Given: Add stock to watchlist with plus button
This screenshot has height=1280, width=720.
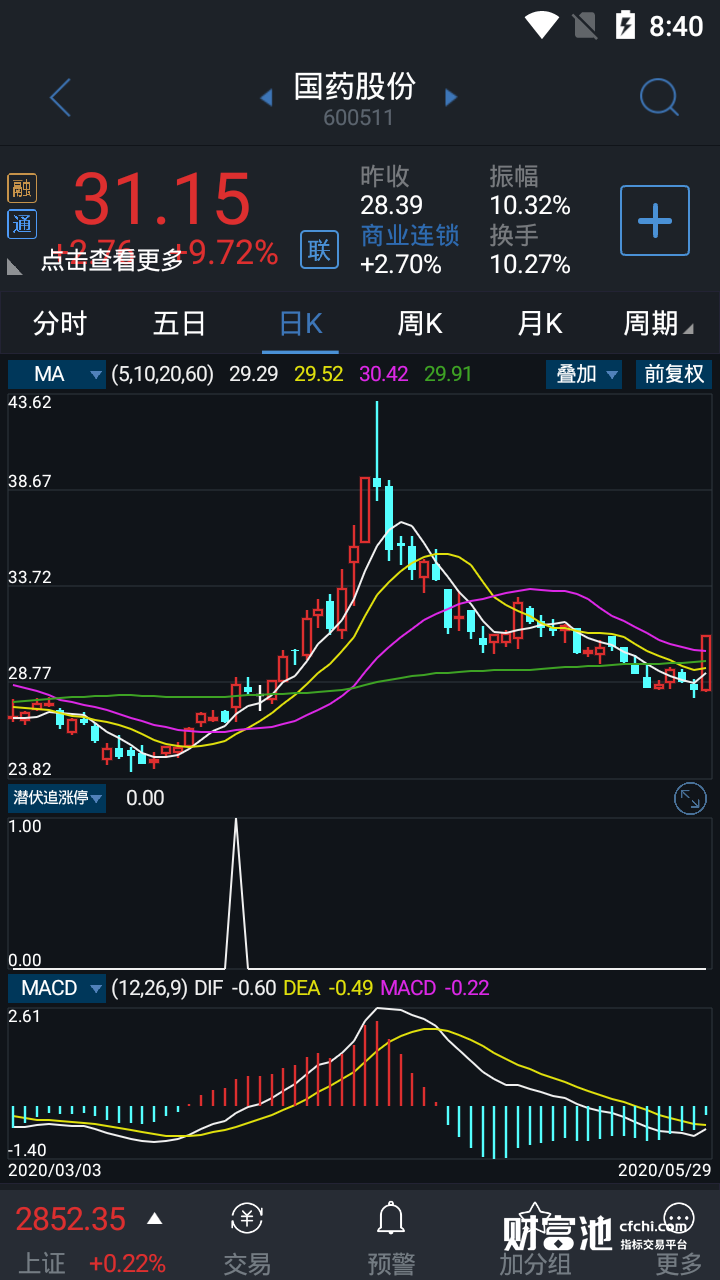Looking at the screenshot, I should click(655, 220).
